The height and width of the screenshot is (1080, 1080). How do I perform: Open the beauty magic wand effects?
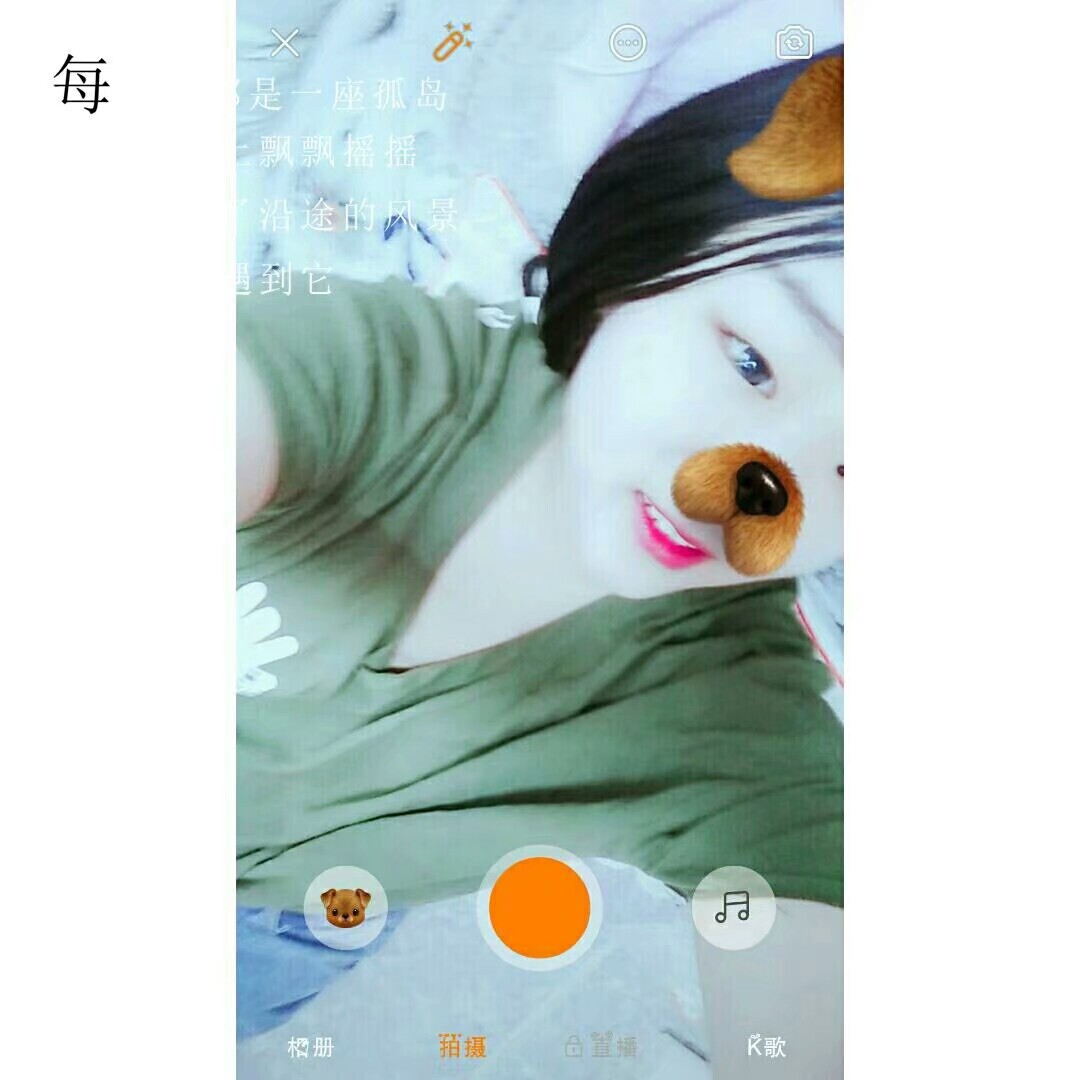click(x=452, y=42)
